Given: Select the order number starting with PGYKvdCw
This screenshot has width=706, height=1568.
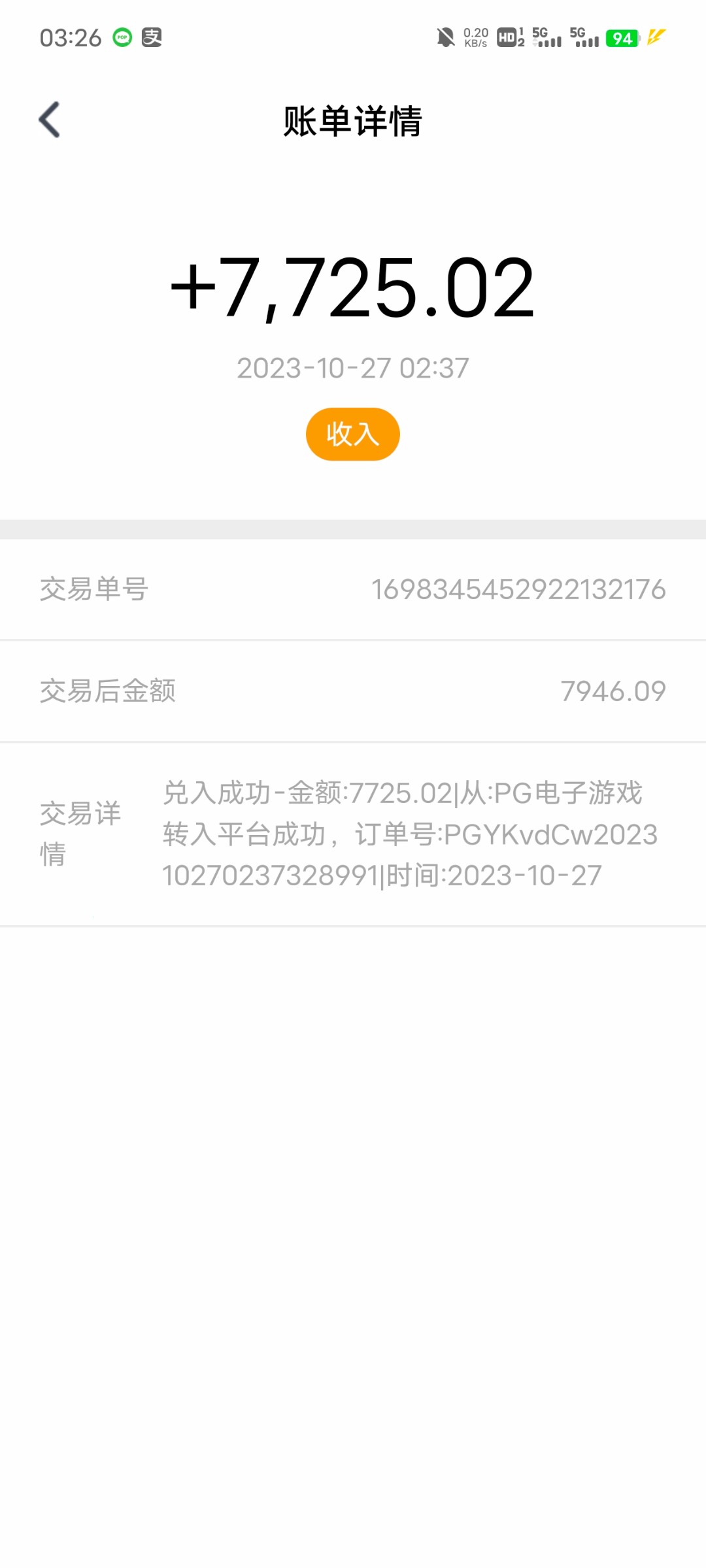Looking at the screenshot, I should coord(551,834).
